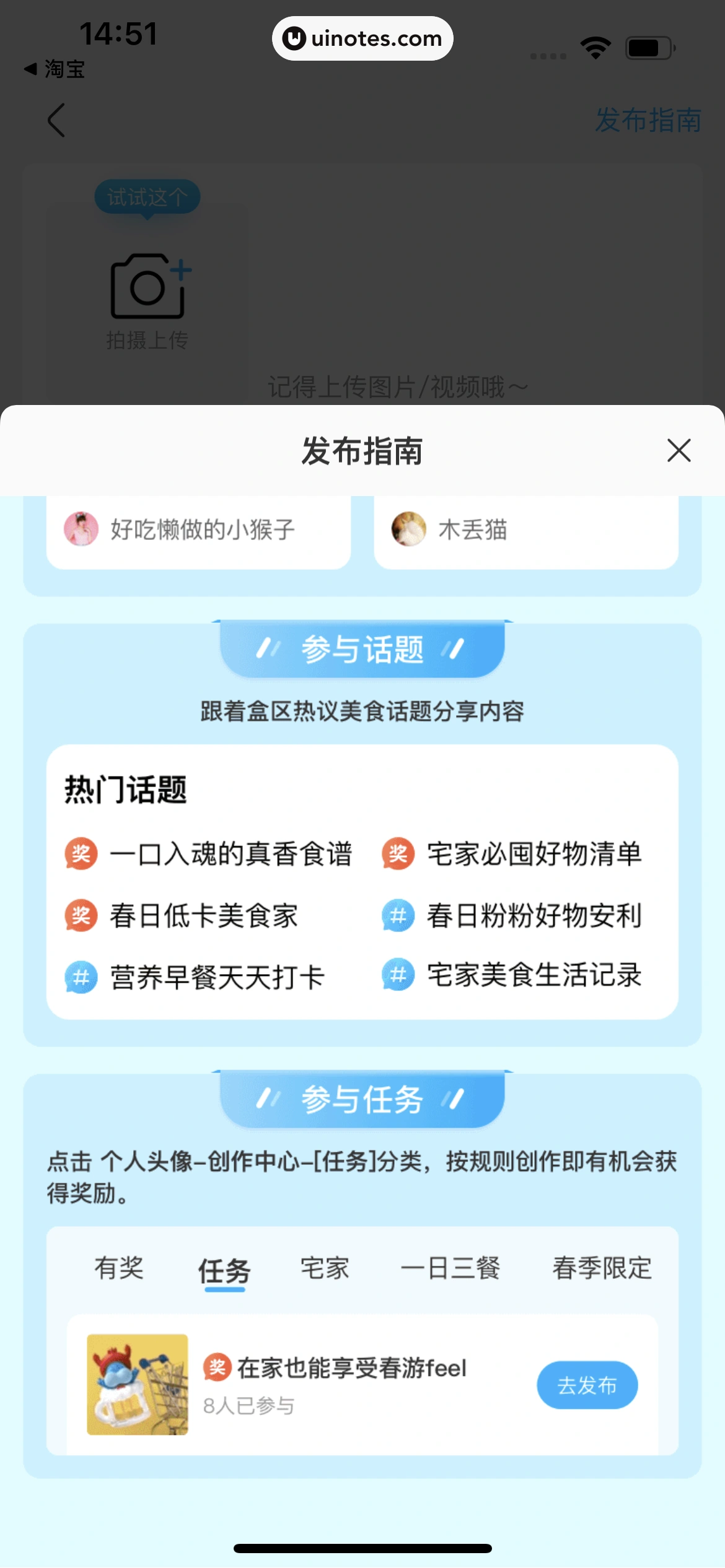Open 木丢猫's profile avatar
Screen dimensions: 725x1568
coord(408,530)
